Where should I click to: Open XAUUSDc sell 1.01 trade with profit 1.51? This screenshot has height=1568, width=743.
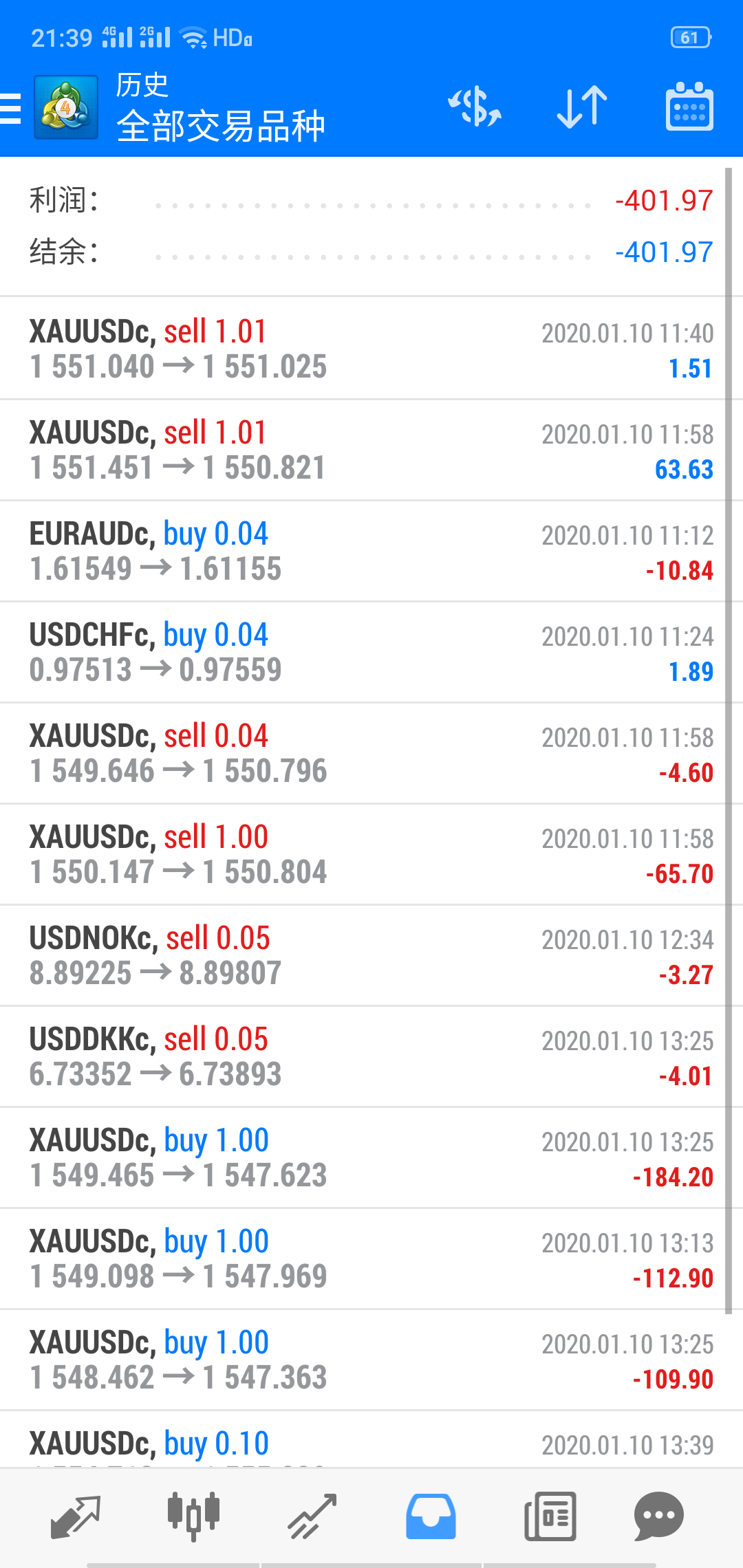(371, 349)
